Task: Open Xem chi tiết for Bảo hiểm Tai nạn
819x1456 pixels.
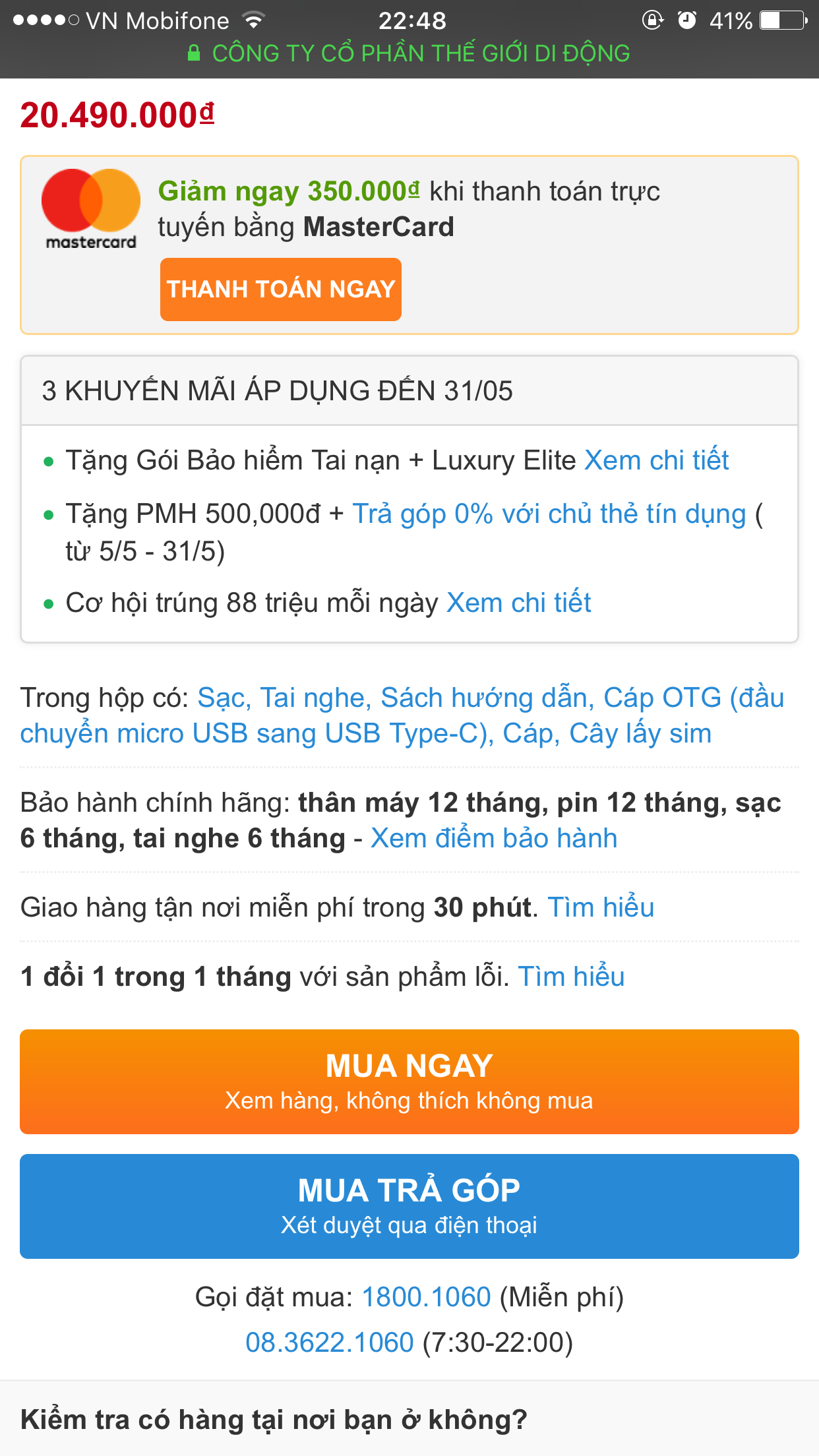Action: 656,460
